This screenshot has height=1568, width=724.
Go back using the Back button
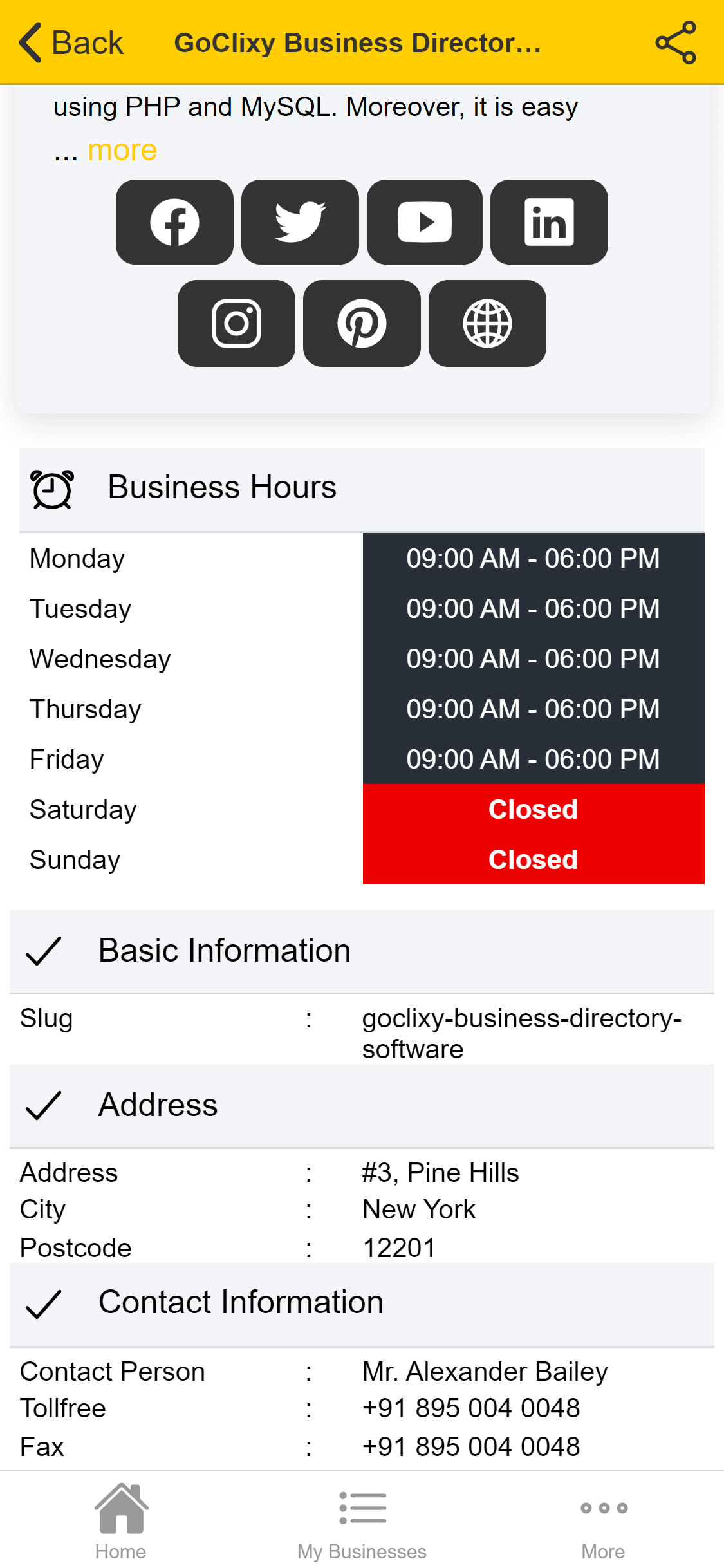[x=71, y=43]
